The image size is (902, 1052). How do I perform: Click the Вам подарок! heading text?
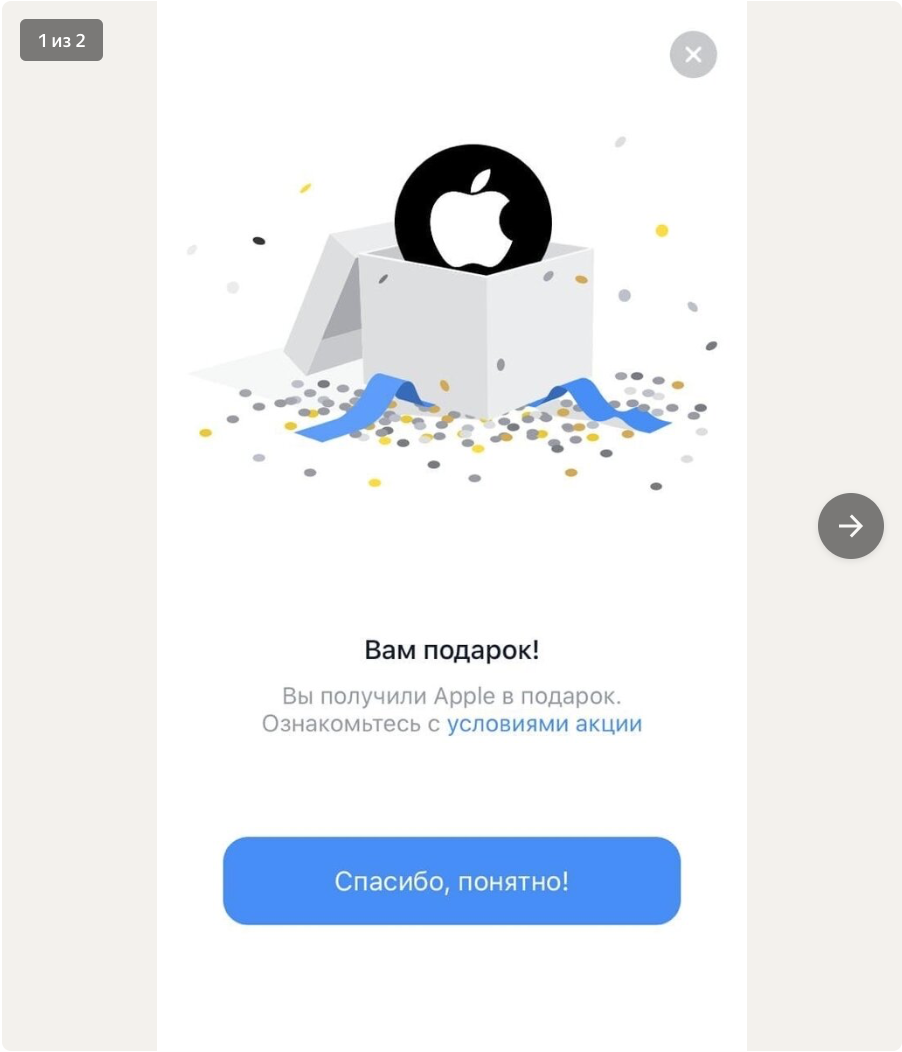coord(451,648)
